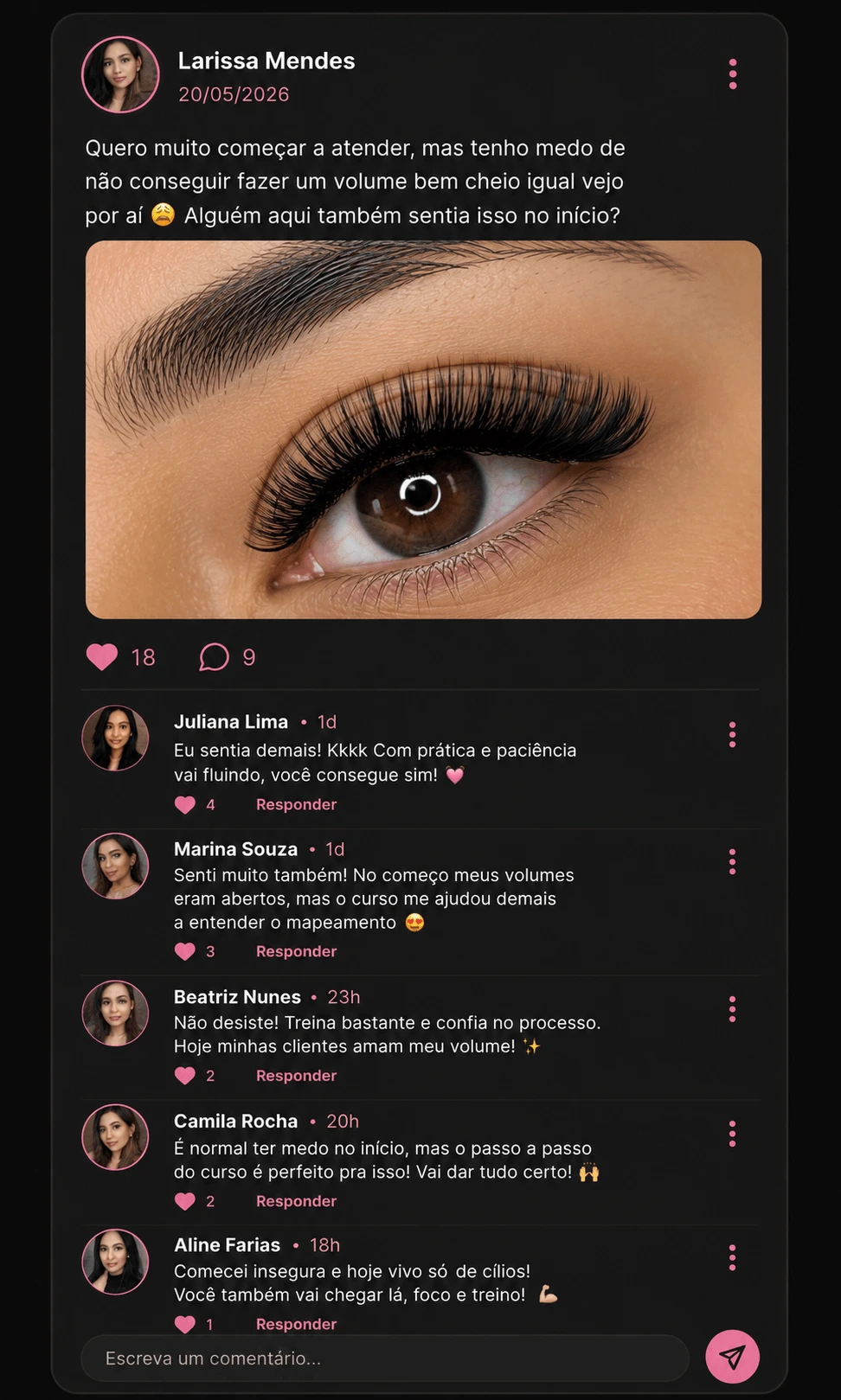The width and height of the screenshot is (841, 1400).
Task: Open options for Marina Souza's comment
Action: (733, 862)
